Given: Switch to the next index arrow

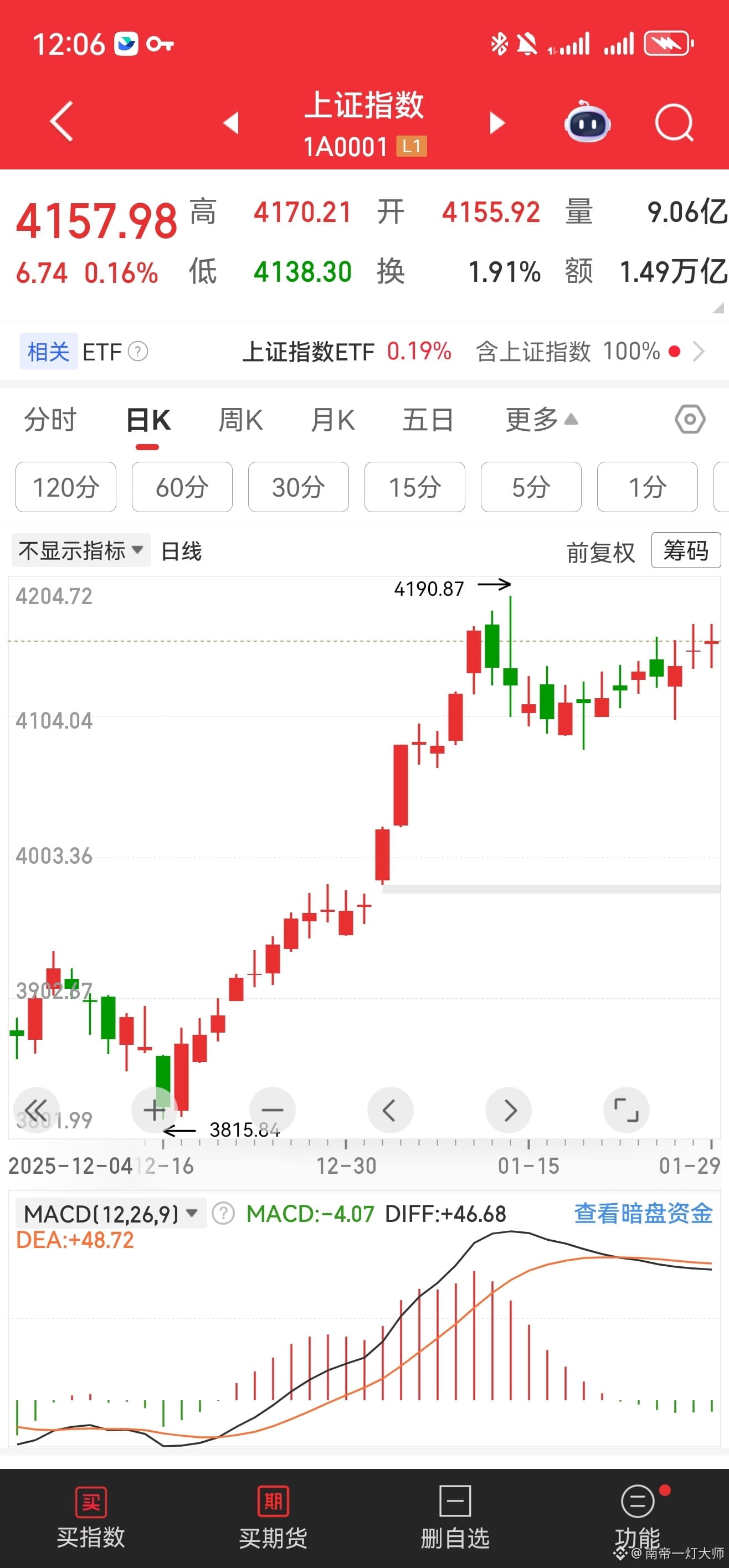Looking at the screenshot, I should pyautogui.click(x=497, y=123).
